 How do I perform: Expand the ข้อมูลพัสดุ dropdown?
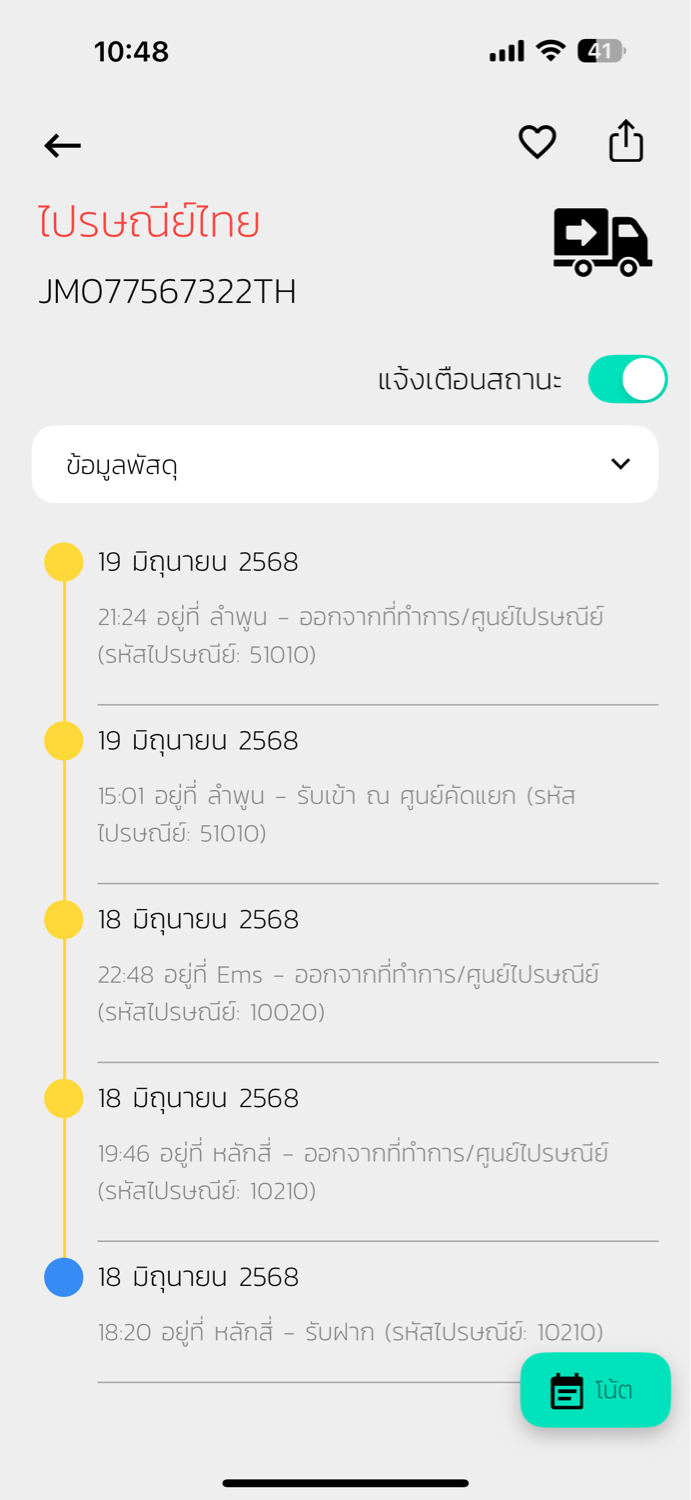click(345, 464)
